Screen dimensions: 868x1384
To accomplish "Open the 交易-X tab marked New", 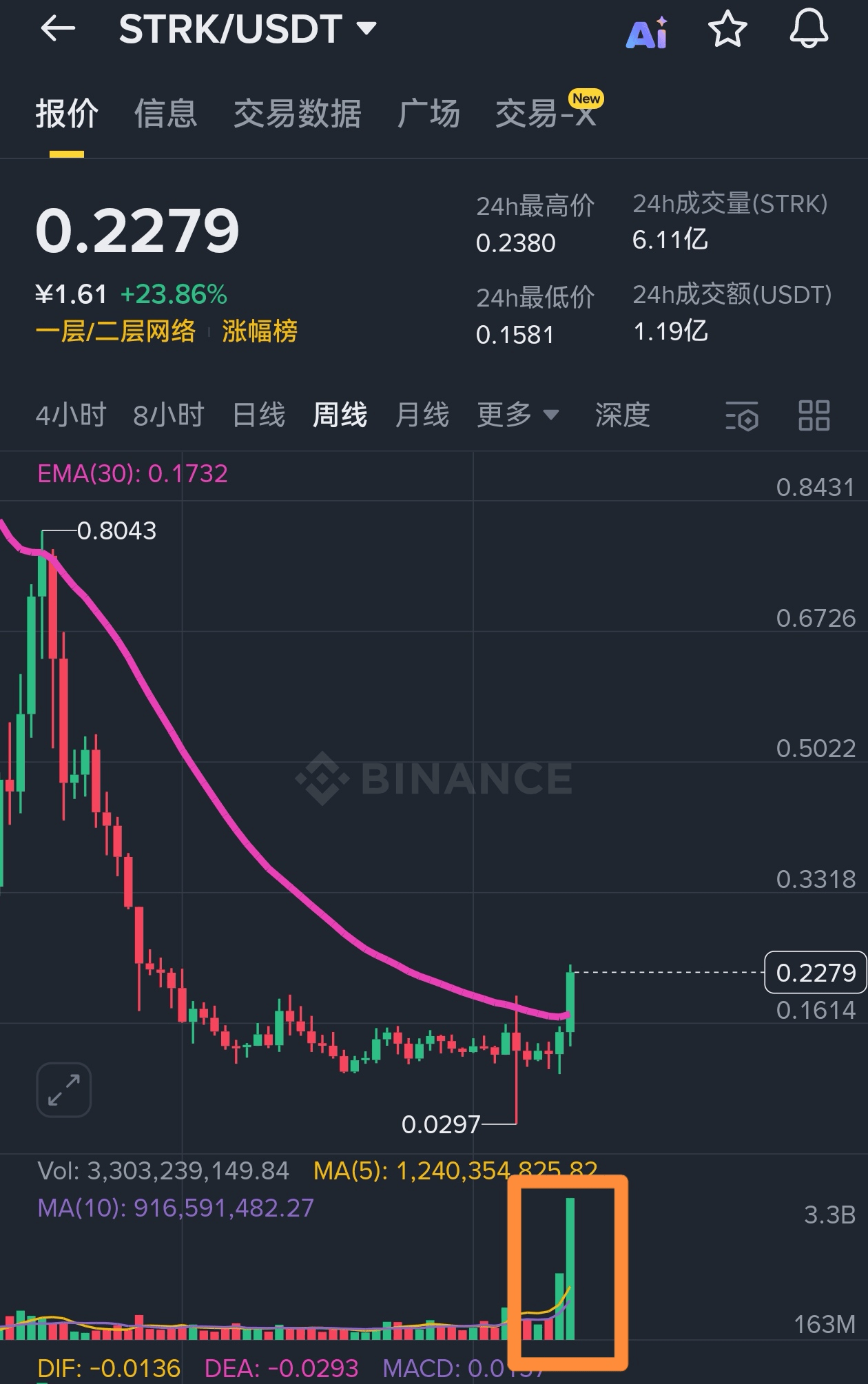I will (x=546, y=114).
